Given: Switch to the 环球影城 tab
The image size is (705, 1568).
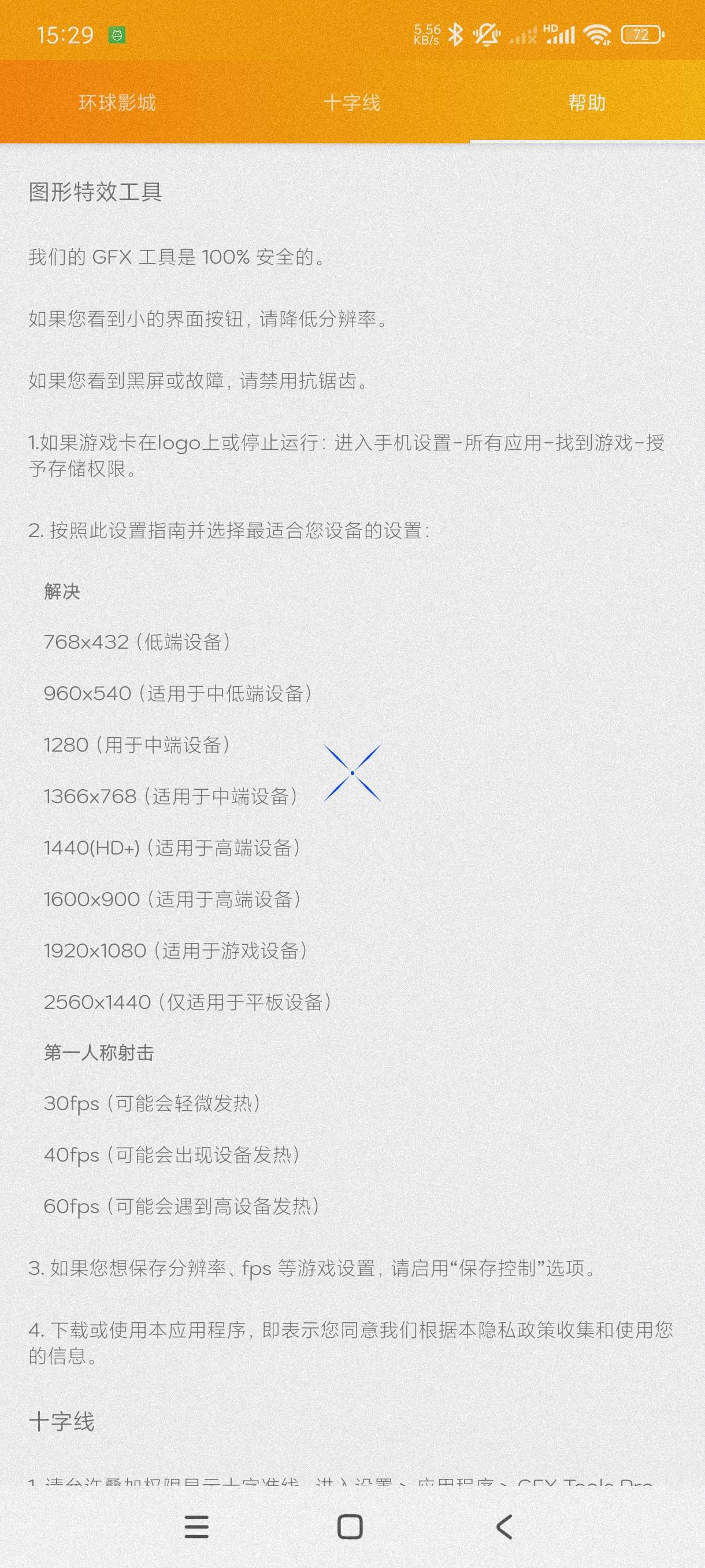Looking at the screenshot, I should click(117, 102).
